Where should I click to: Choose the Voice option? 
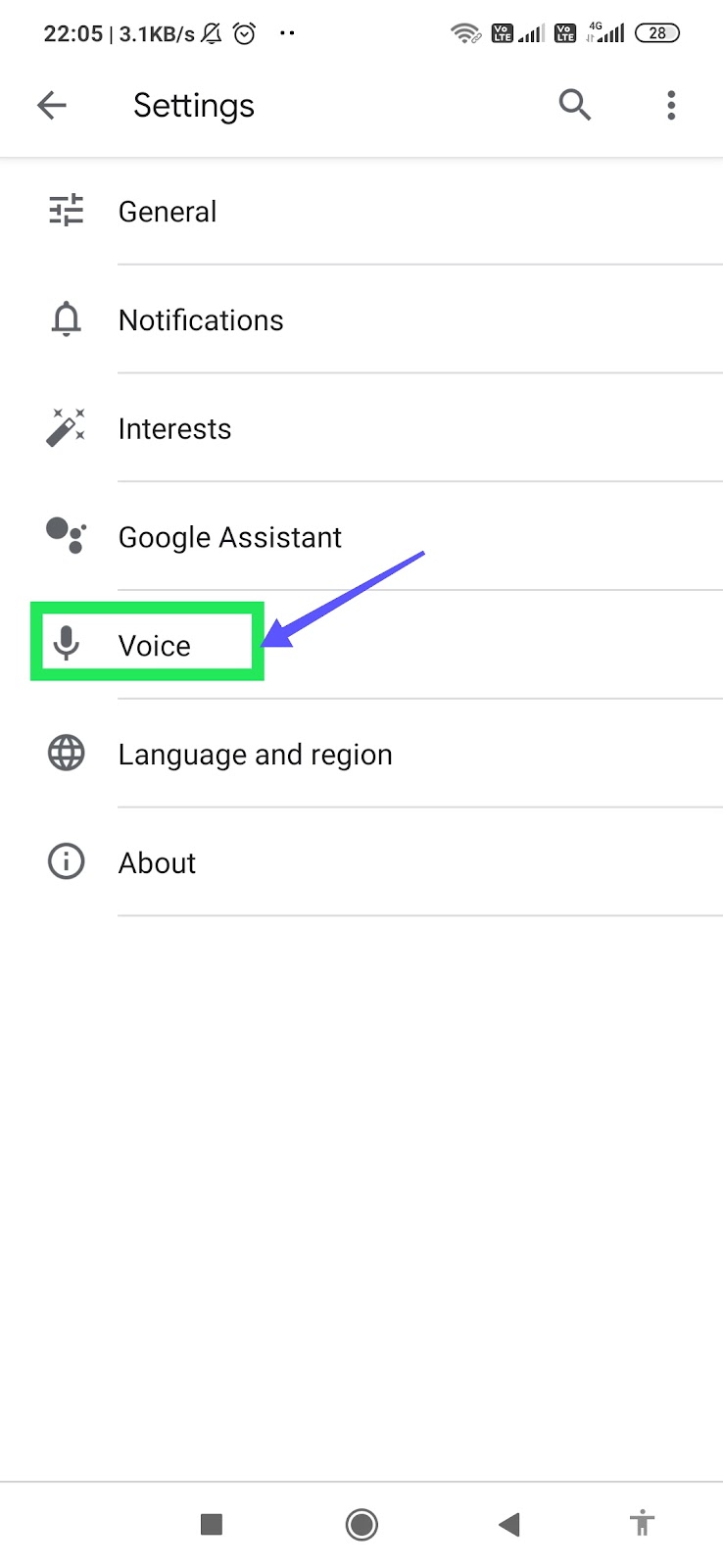click(x=154, y=646)
